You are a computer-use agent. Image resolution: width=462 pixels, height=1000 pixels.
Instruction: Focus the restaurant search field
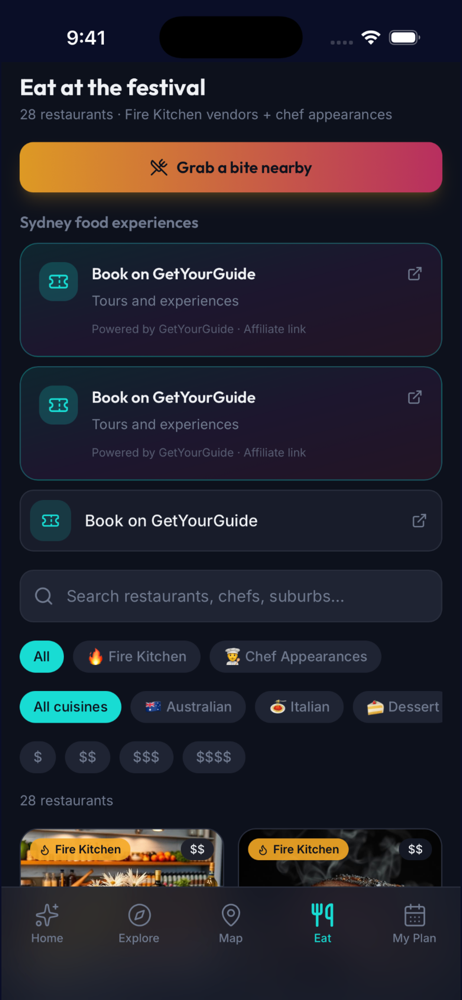(x=231, y=596)
